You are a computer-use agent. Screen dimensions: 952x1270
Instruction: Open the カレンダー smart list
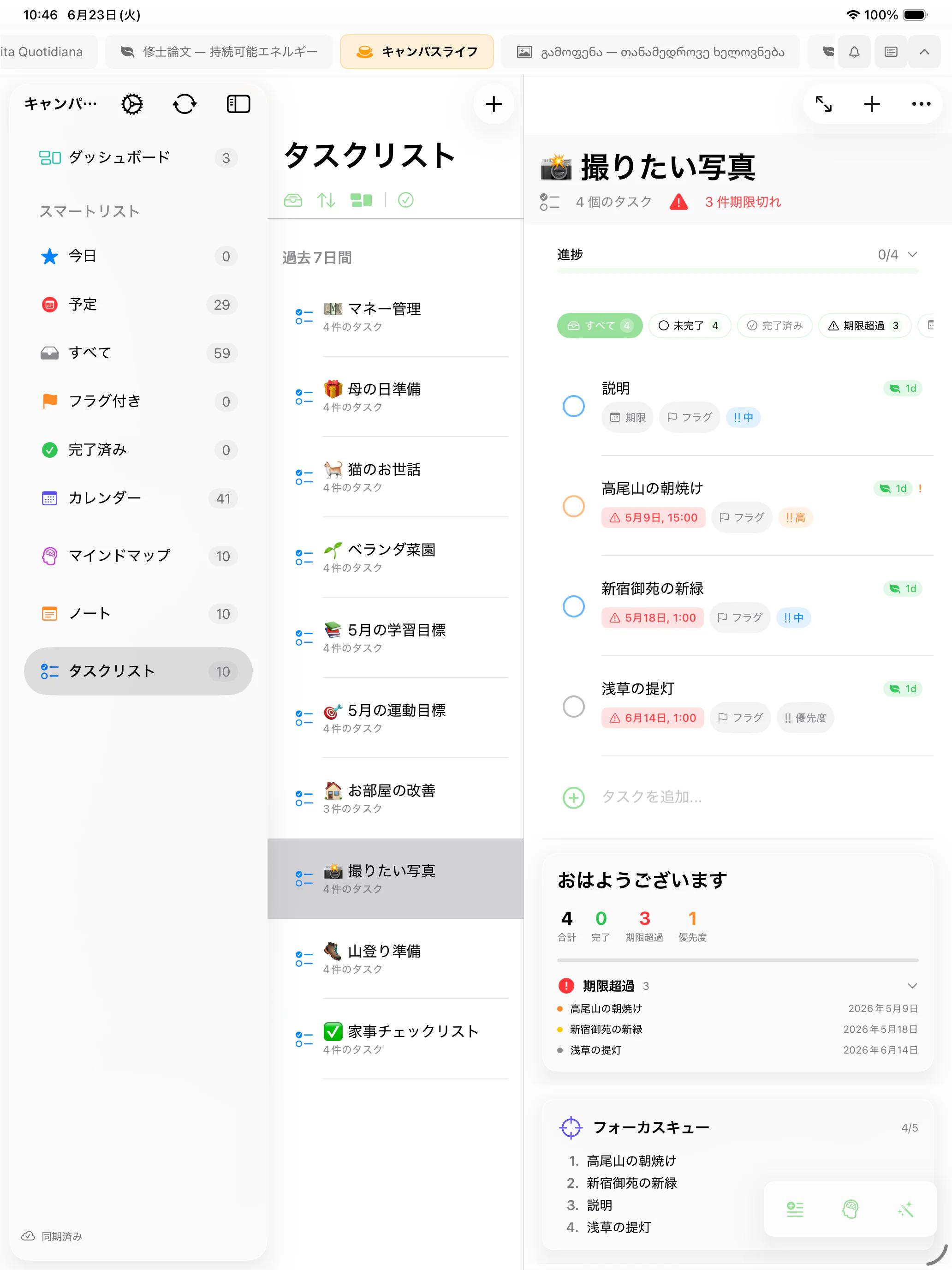pos(138,498)
